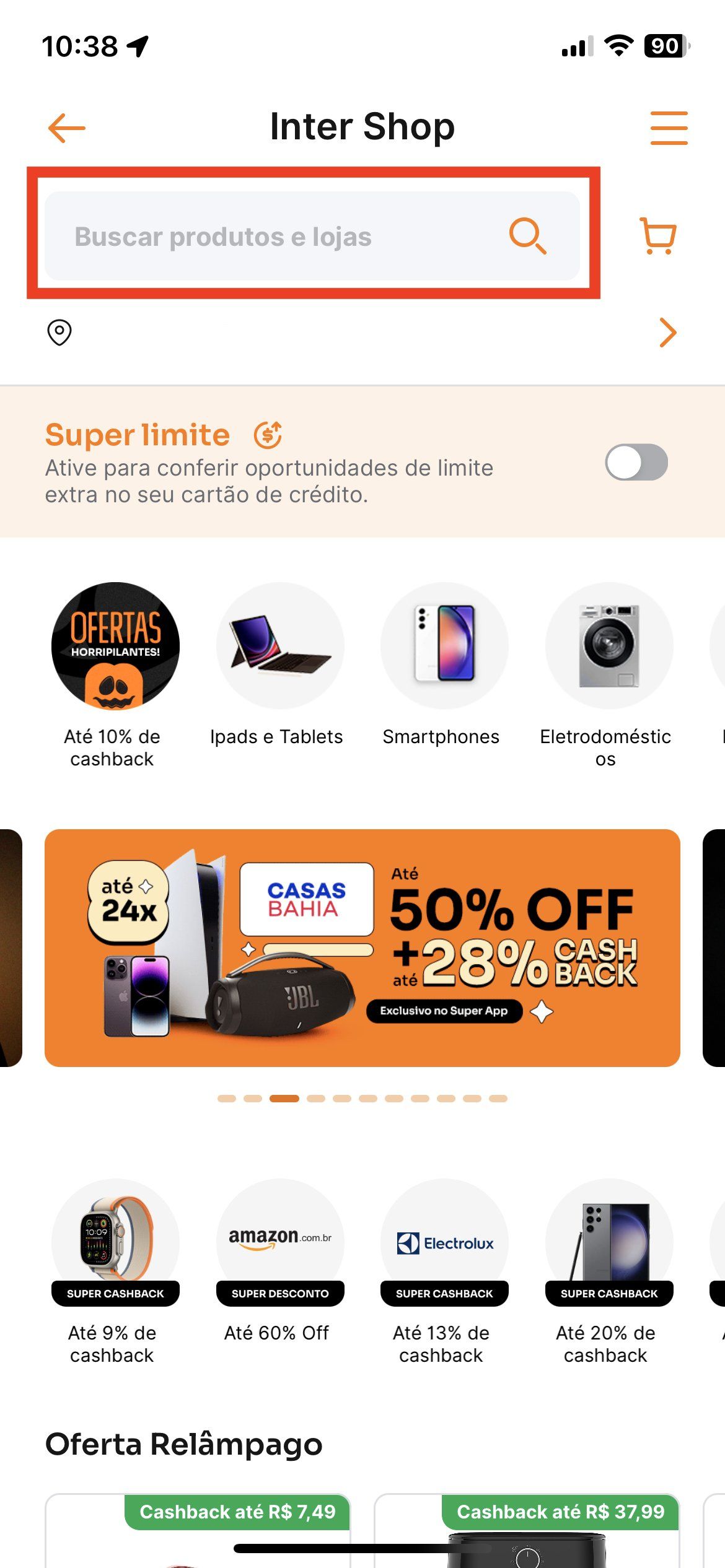725x1568 pixels.
Task: Go back using the orange arrow
Action: [66, 128]
